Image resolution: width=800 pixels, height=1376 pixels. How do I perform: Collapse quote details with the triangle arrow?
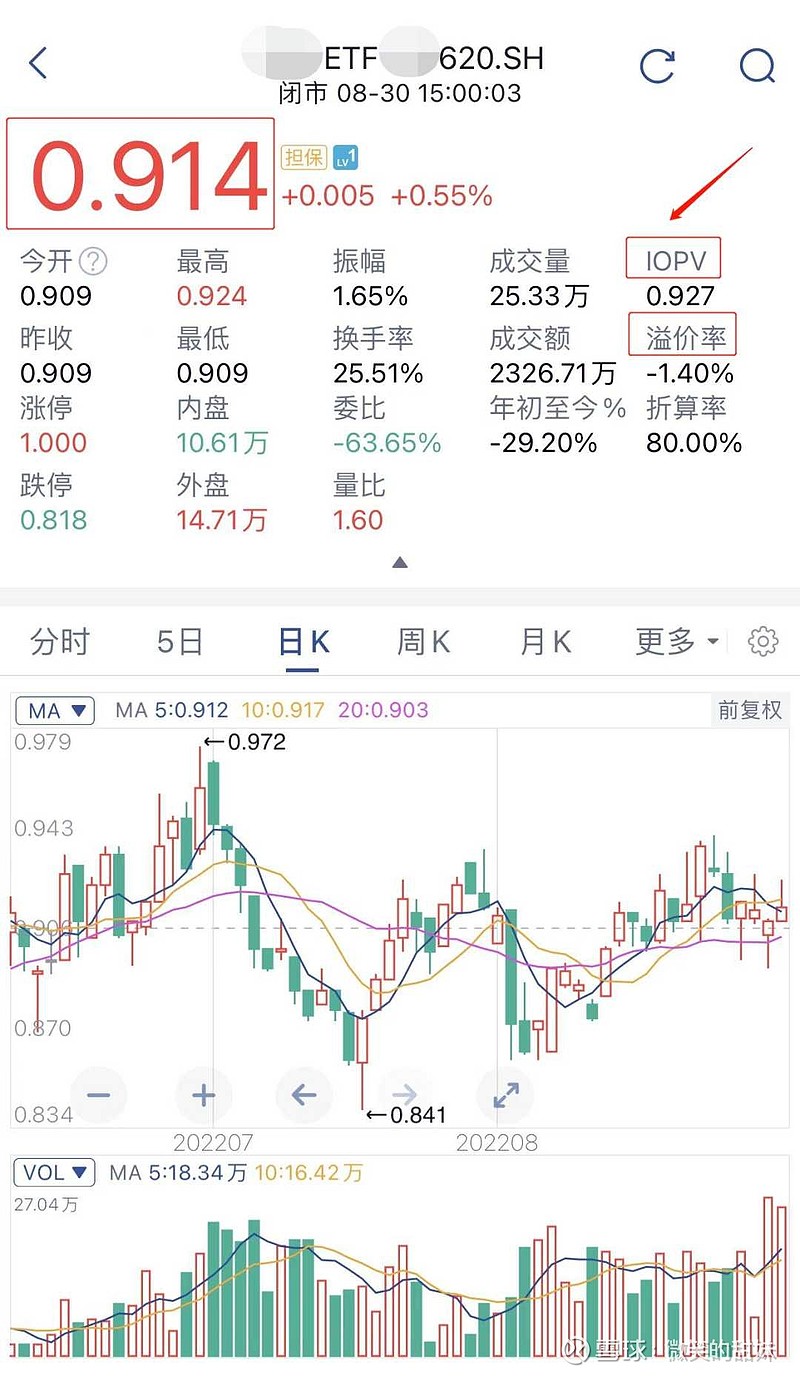point(400,562)
